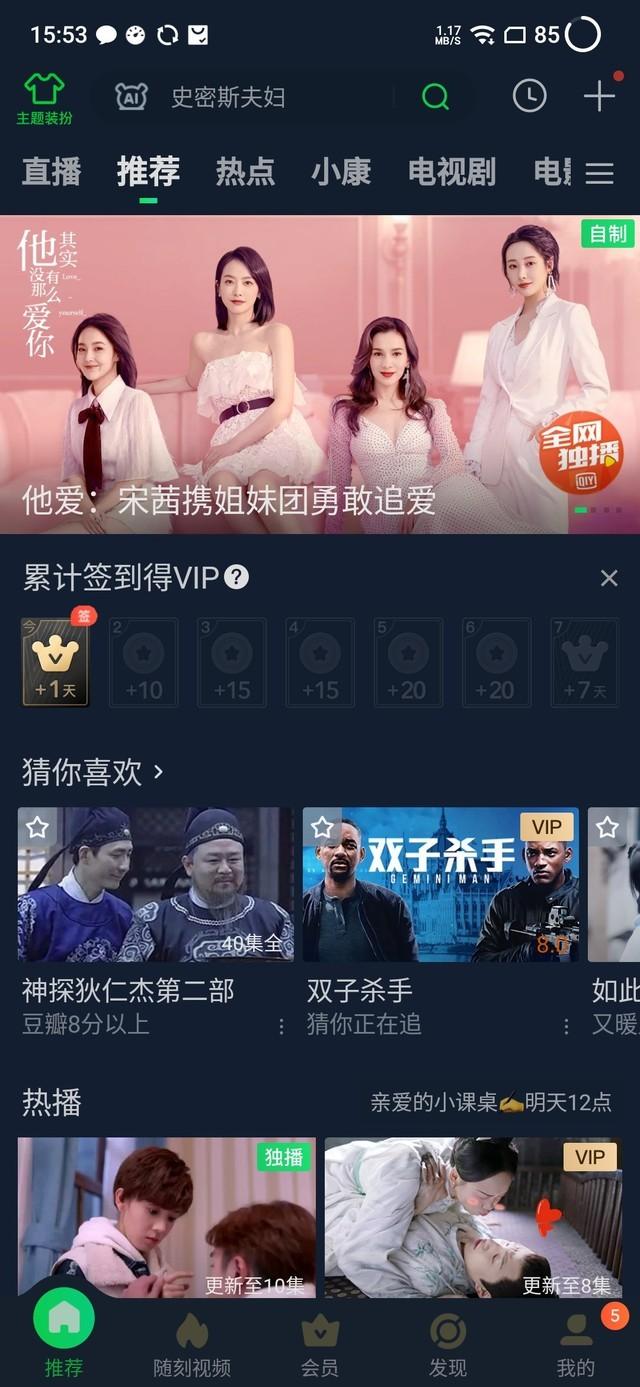Open the 主题装扮 theme icon
This screenshot has width=640, height=1387.
point(44,98)
